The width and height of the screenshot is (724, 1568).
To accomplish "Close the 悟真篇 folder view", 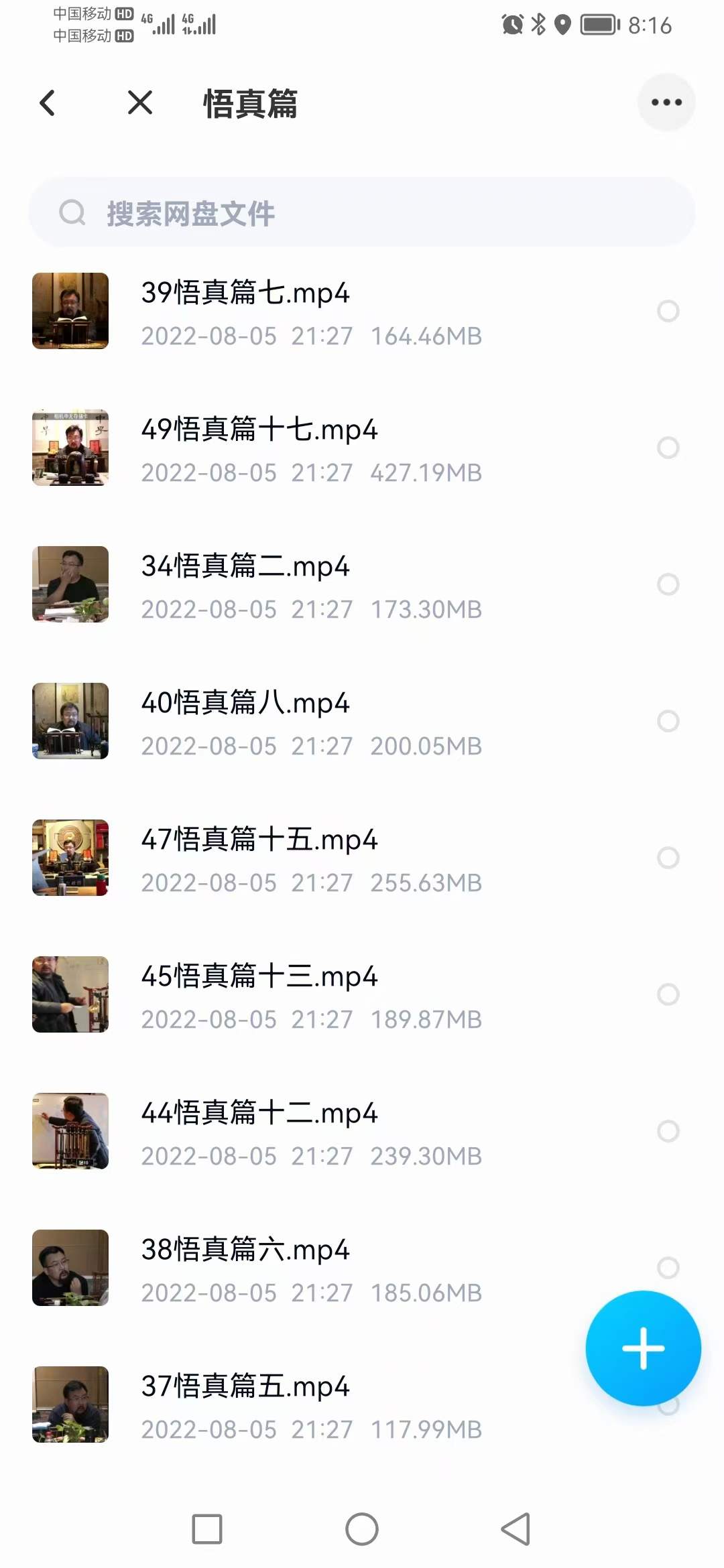I will (x=139, y=103).
